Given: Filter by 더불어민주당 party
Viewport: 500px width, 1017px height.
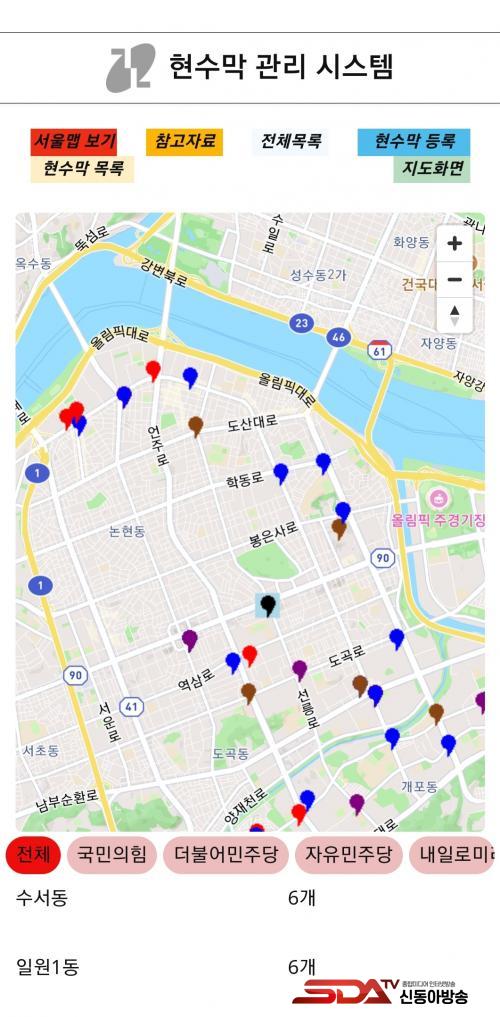Looking at the screenshot, I should point(225,854).
